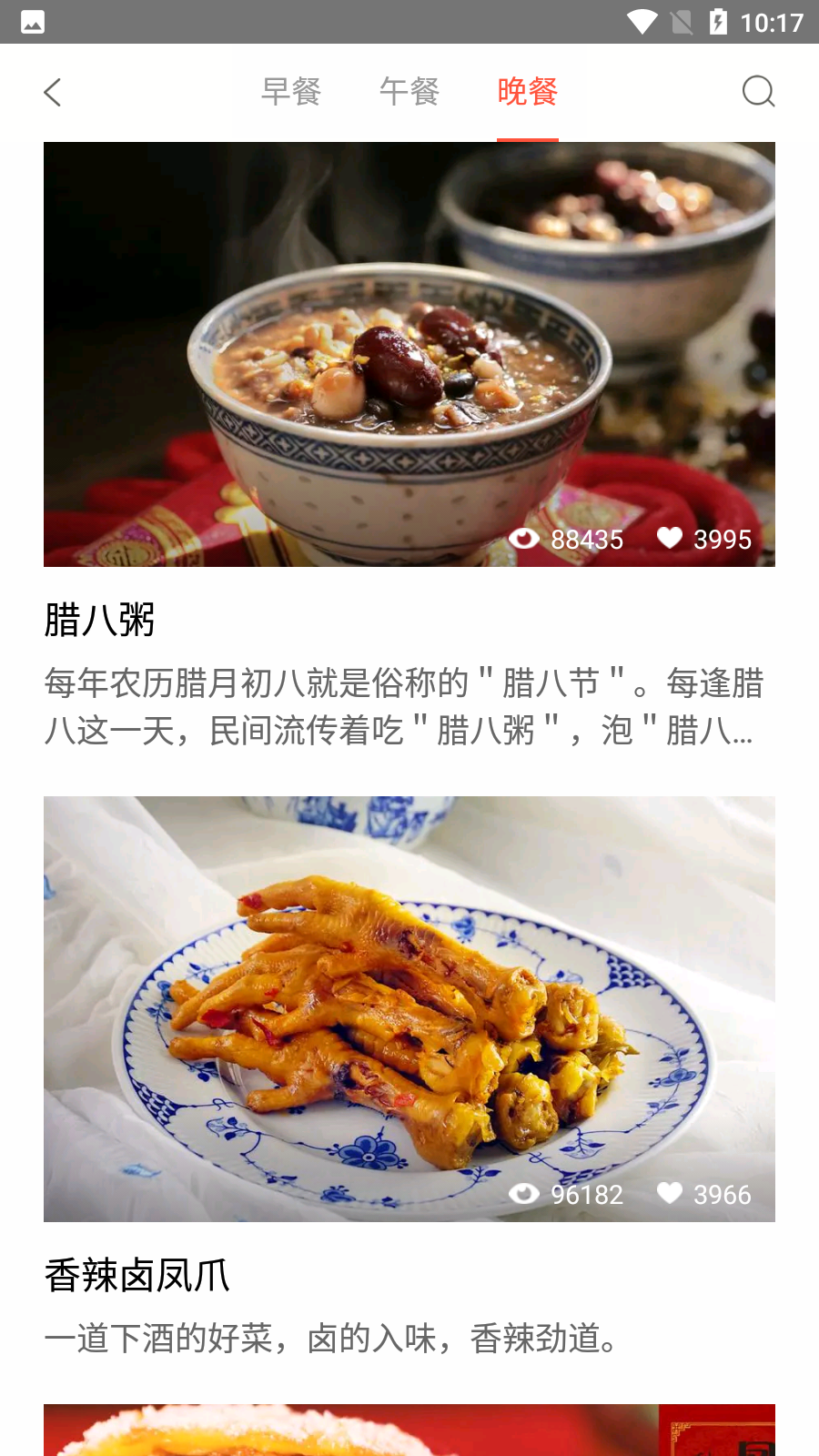The height and width of the screenshot is (1456, 819).
Task: Click the 香辣卤凤爪 title link
Action: pyautogui.click(x=137, y=1277)
